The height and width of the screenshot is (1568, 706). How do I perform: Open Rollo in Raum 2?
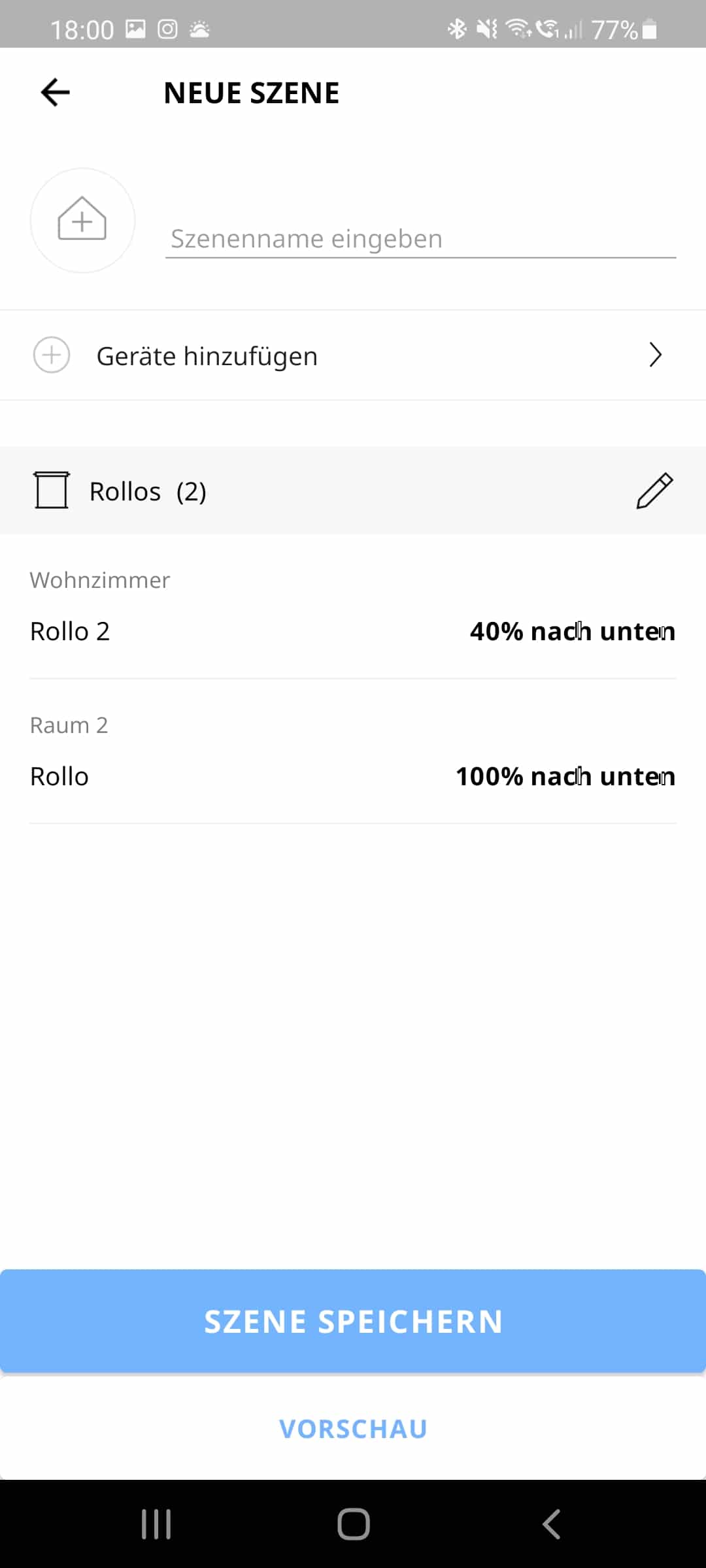353,776
